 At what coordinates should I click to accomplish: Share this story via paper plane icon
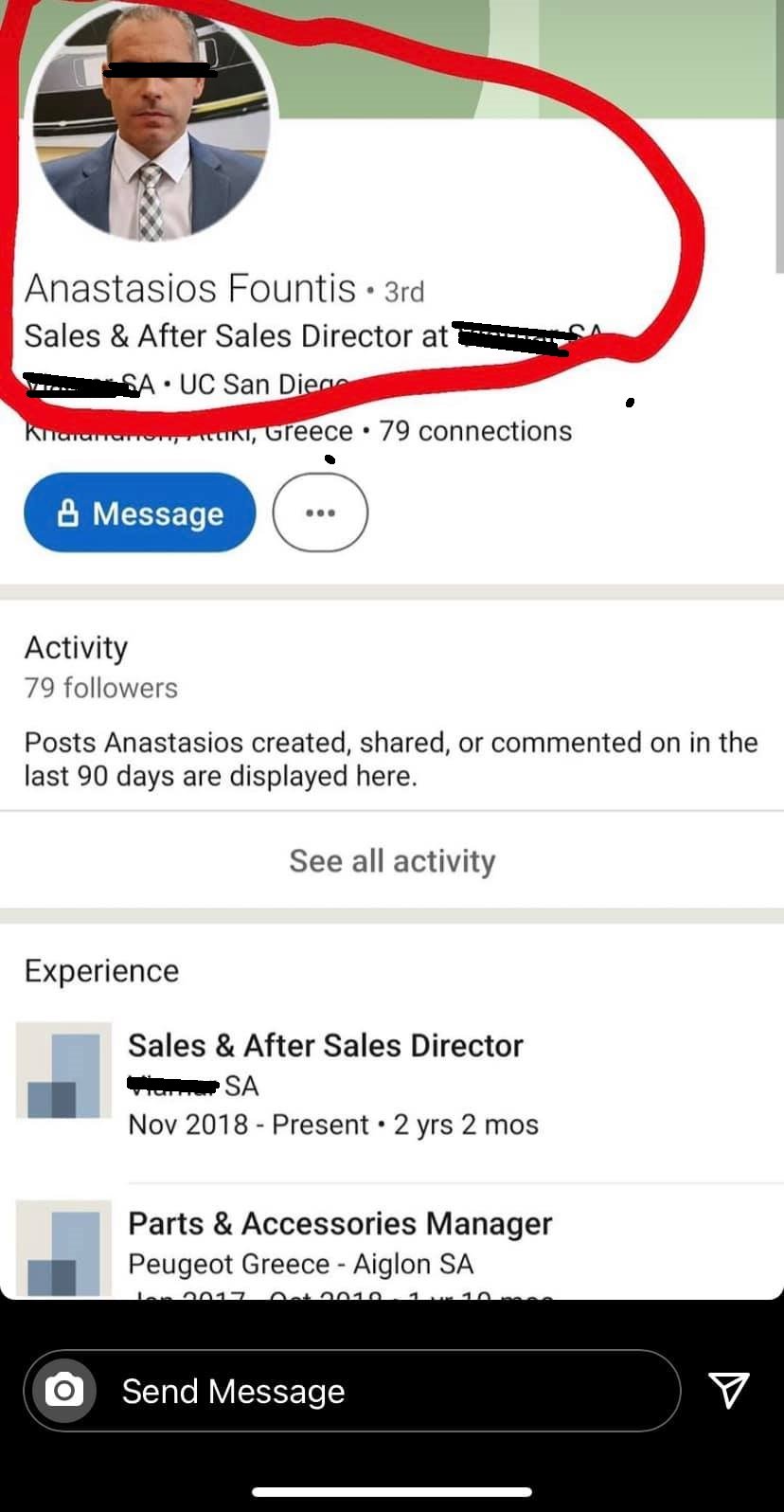coord(729,1389)
